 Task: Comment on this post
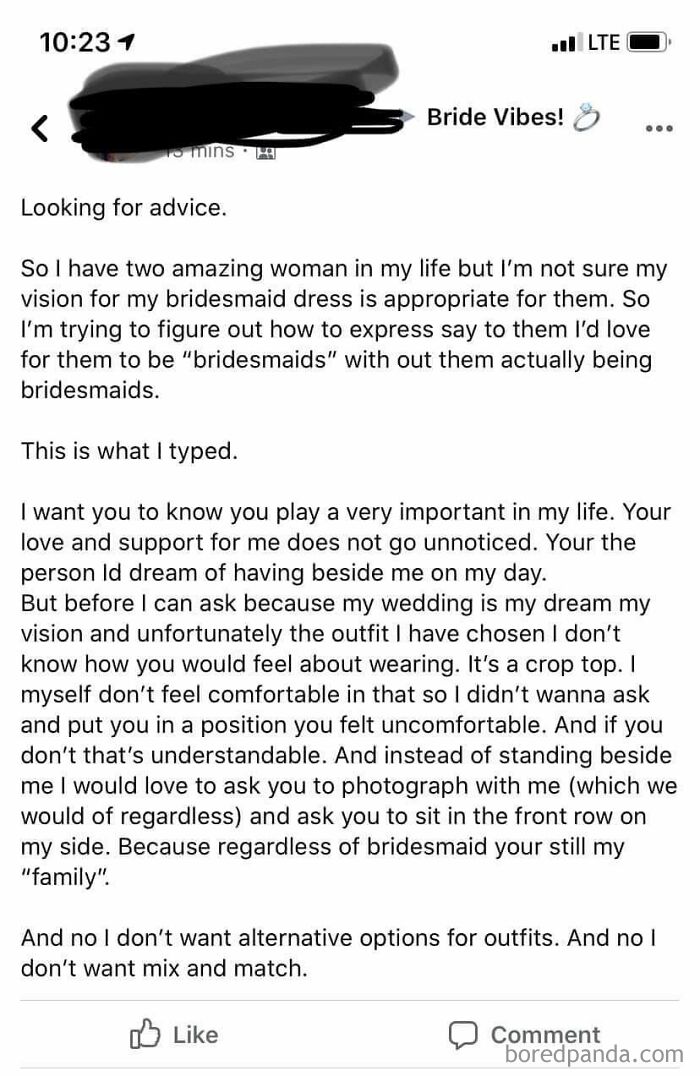point(524,1035)
